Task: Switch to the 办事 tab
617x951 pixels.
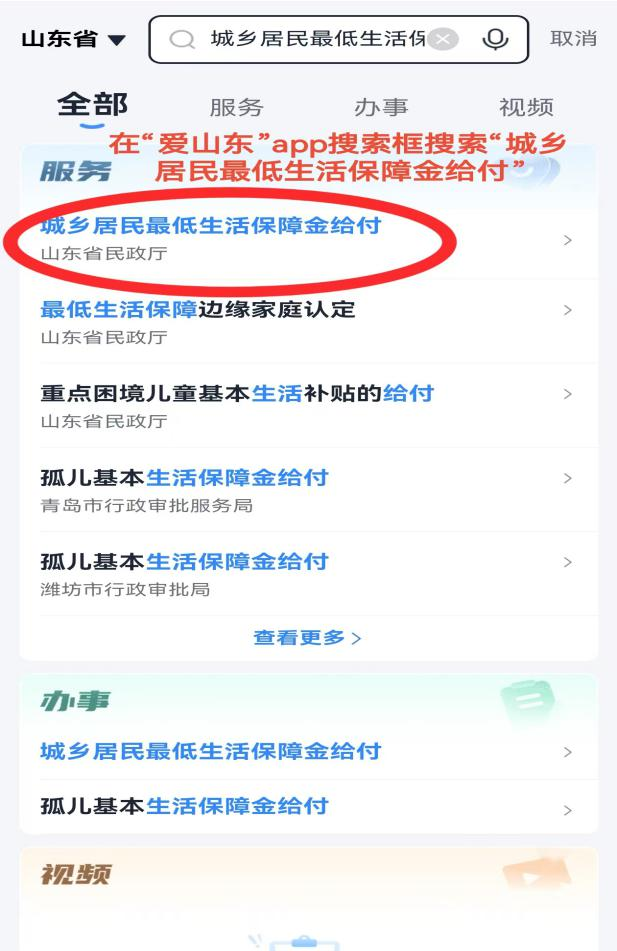Action: point(381,108)
